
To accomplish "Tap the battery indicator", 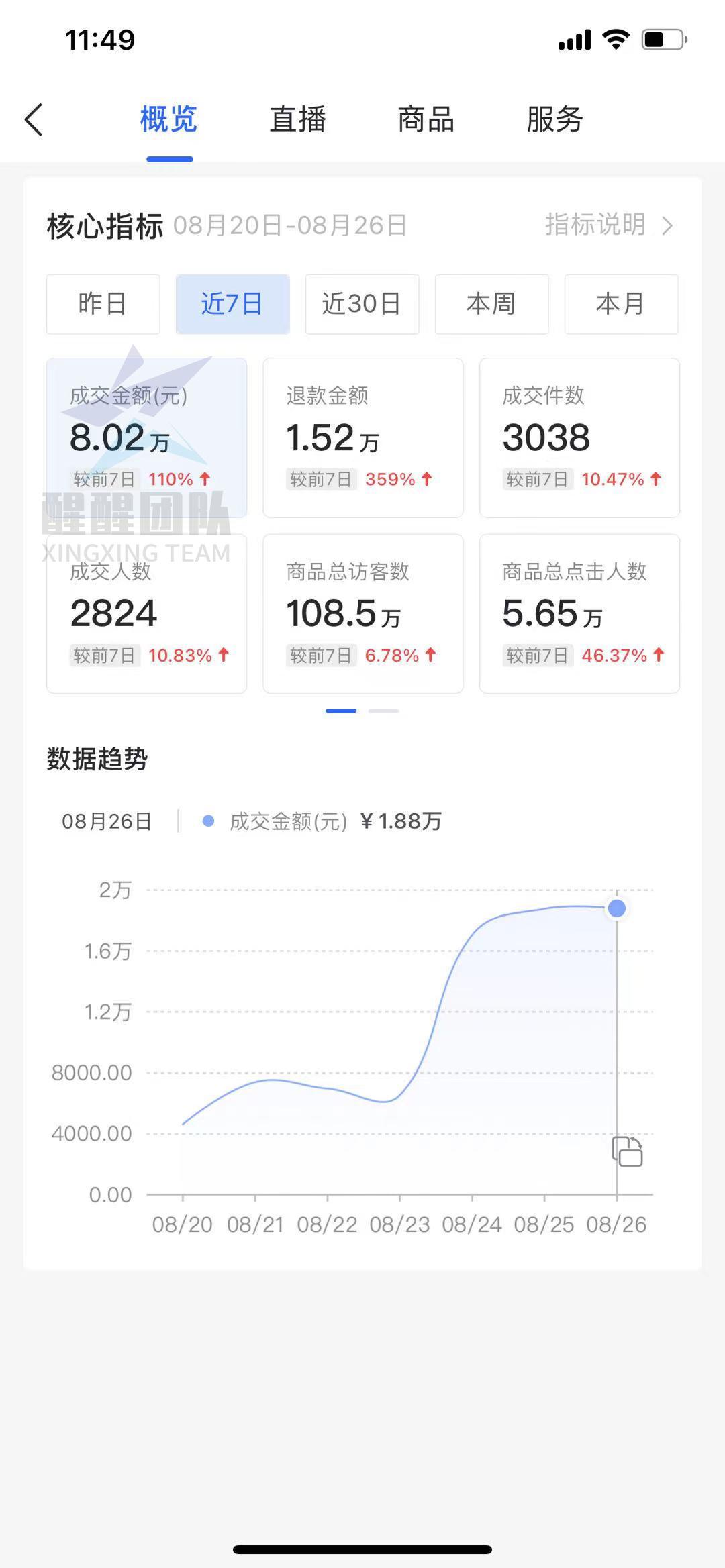I will [662, 40].
